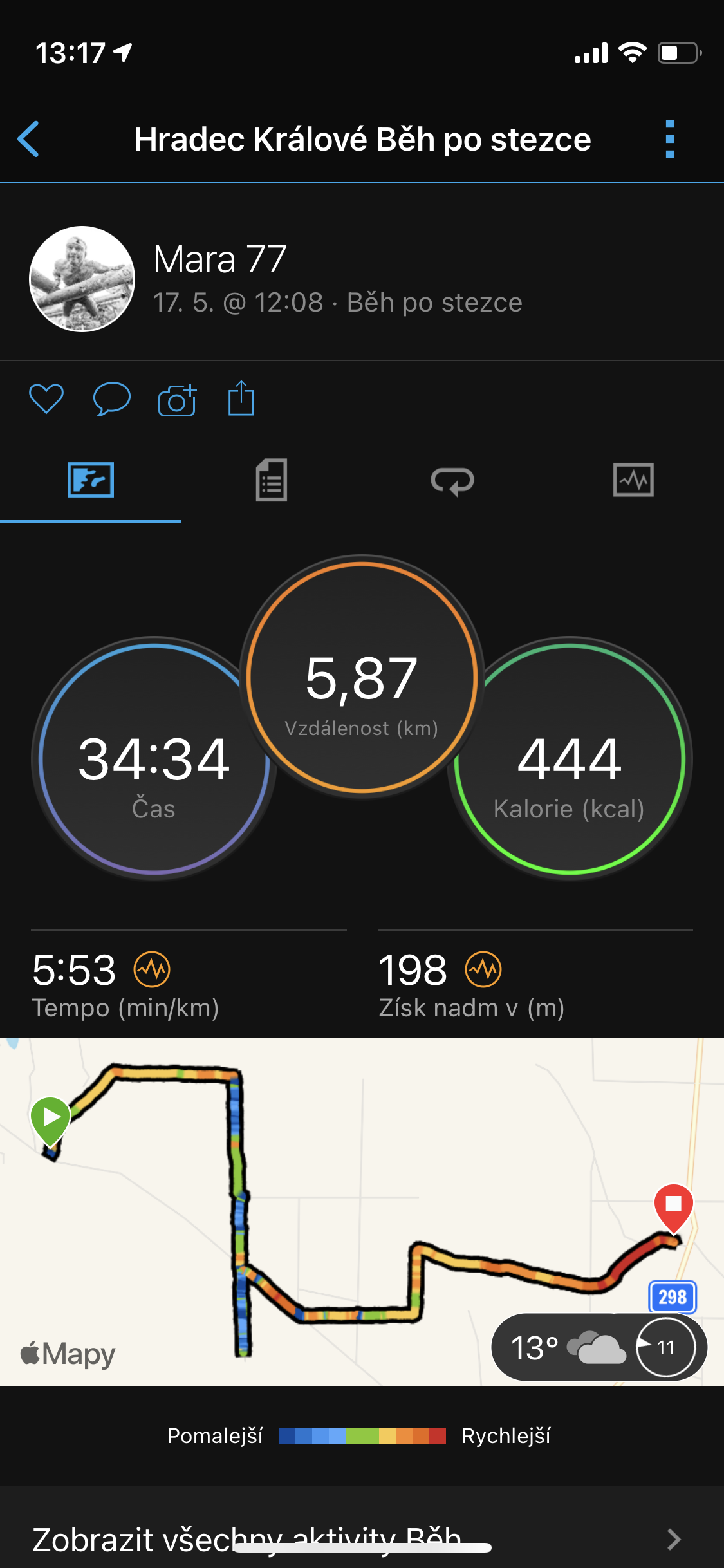Switch to the stats list tab
The height and width of the screenshot is (1568, 724).
pyautogui.click(x=272, y=480)
